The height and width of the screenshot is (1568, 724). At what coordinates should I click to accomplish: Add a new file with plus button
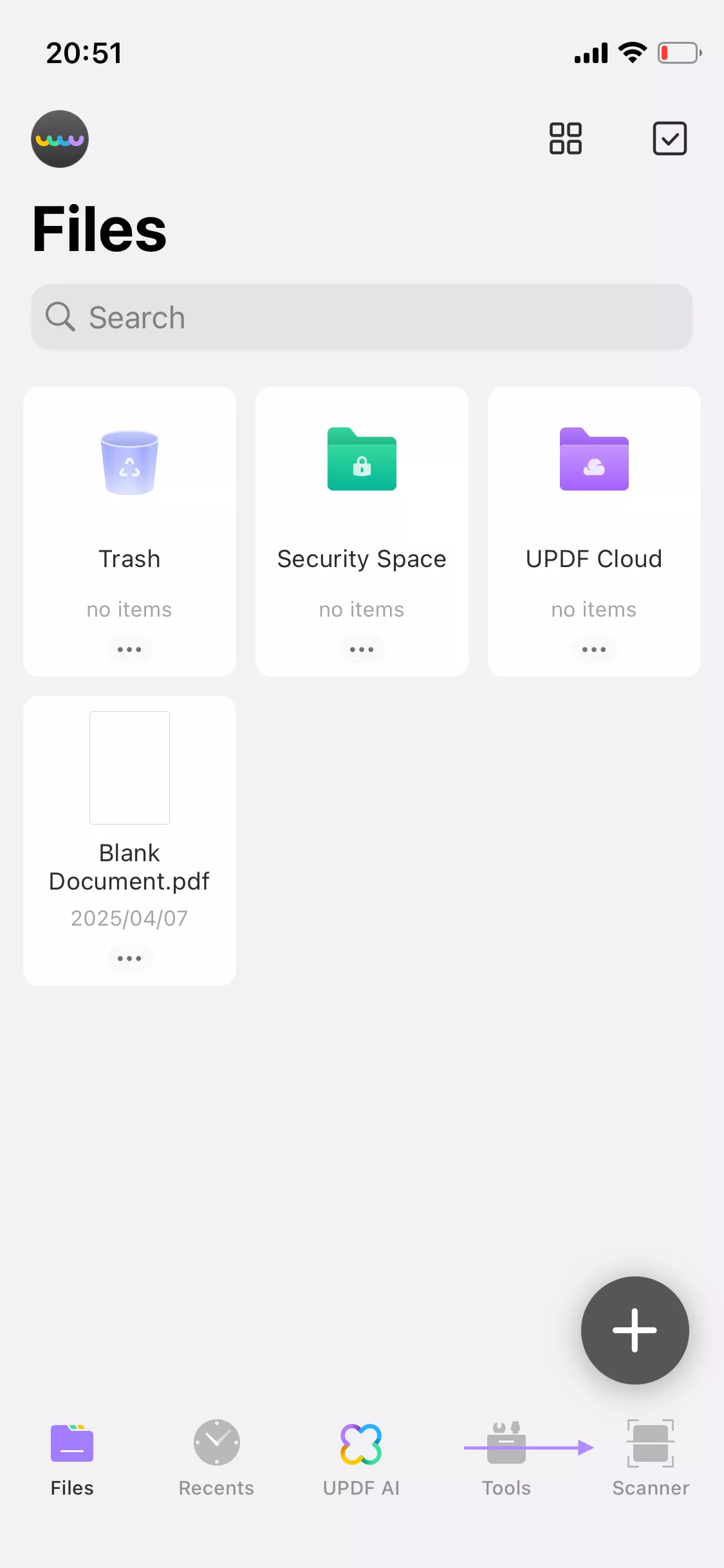[x=635, y=1330]
